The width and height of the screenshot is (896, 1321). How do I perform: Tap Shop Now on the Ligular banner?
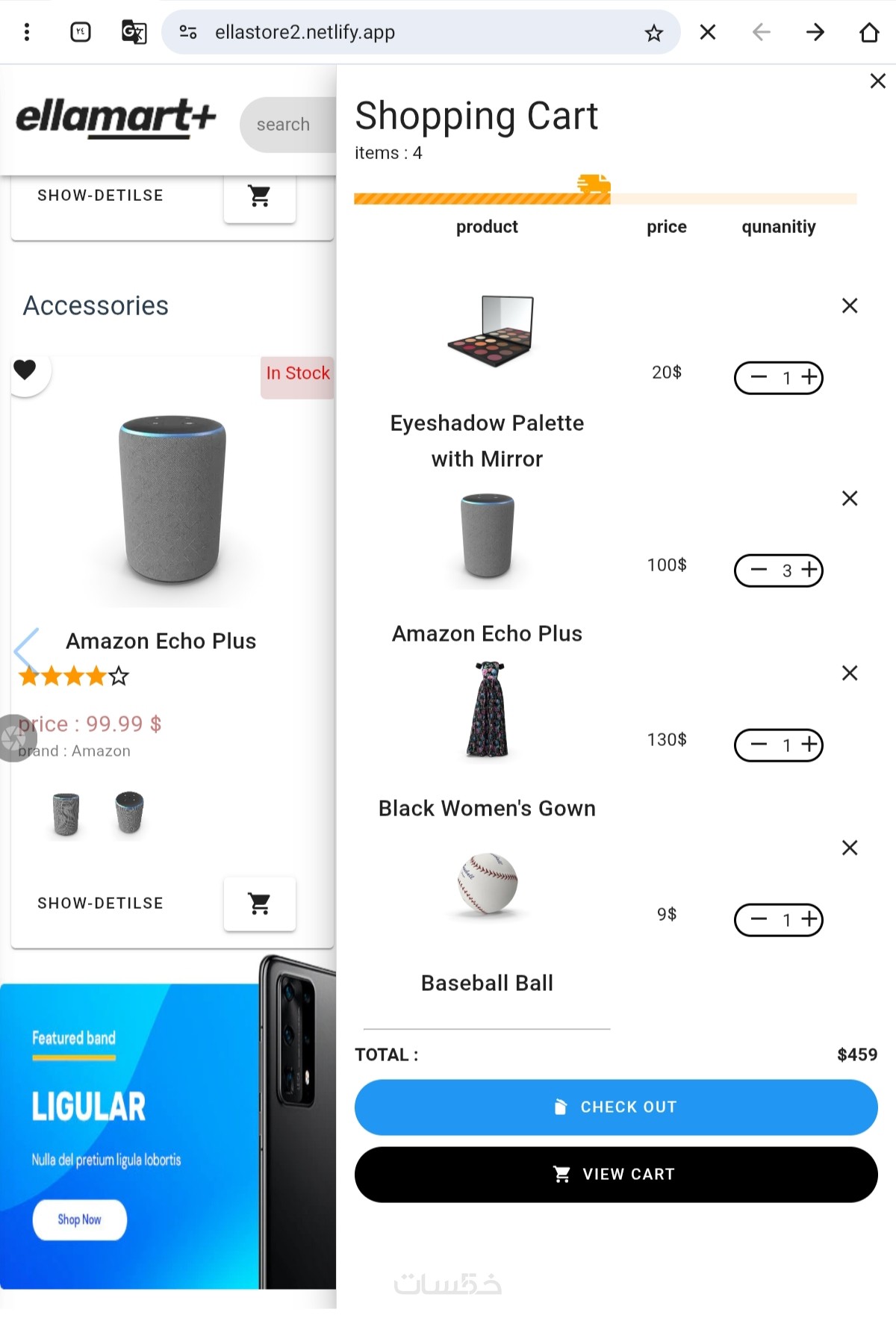pyautogui.click(x=79, y=1219)
